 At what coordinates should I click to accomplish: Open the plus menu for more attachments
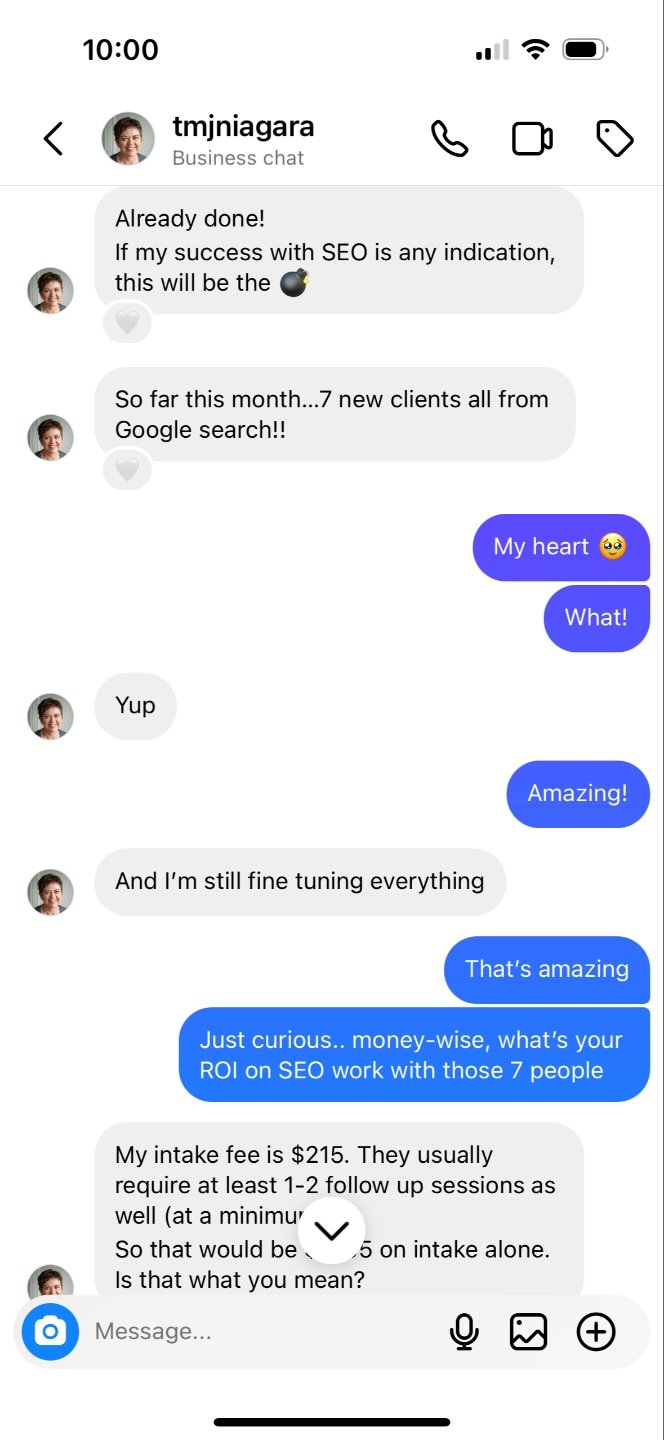click(596, 1332)
